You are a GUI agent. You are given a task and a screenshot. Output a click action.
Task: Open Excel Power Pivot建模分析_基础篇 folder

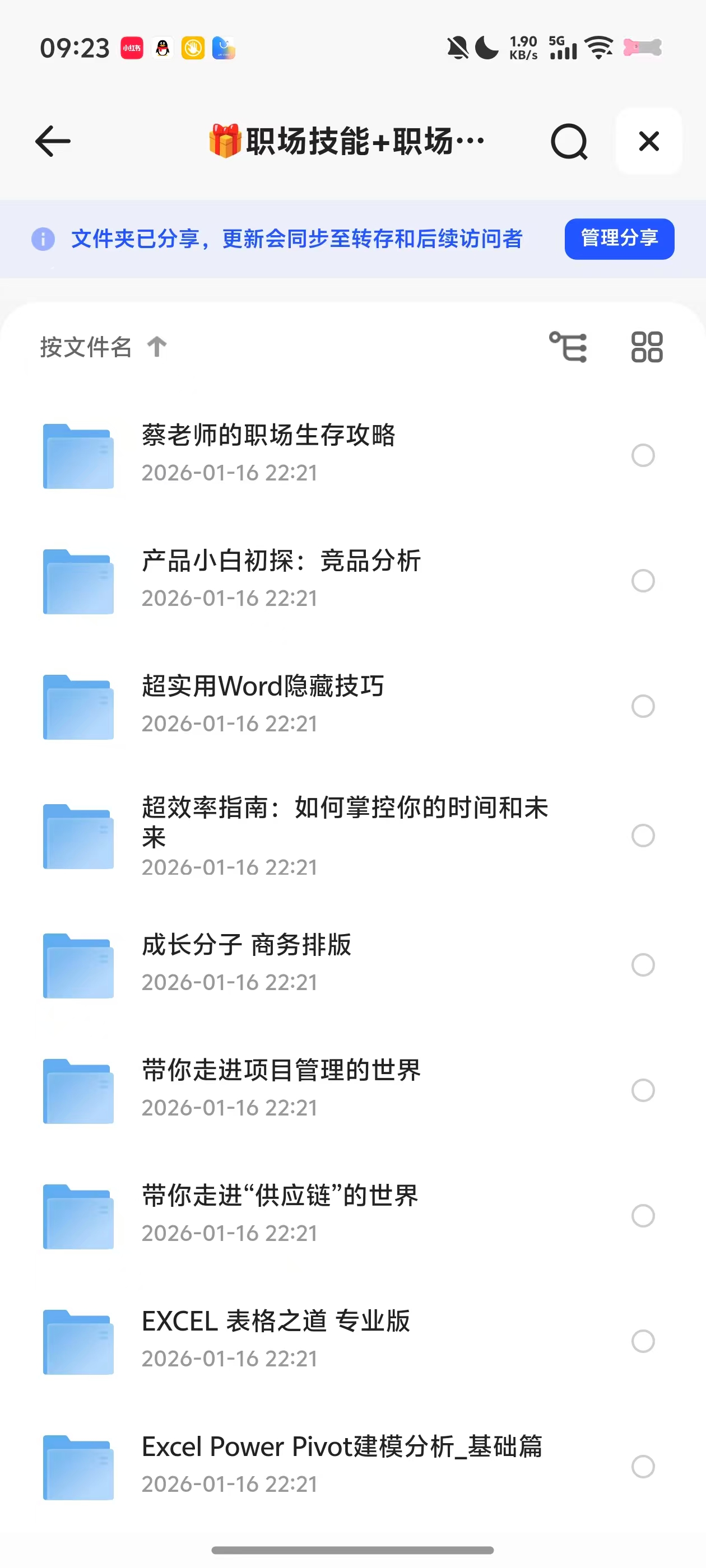(343, 1447)
